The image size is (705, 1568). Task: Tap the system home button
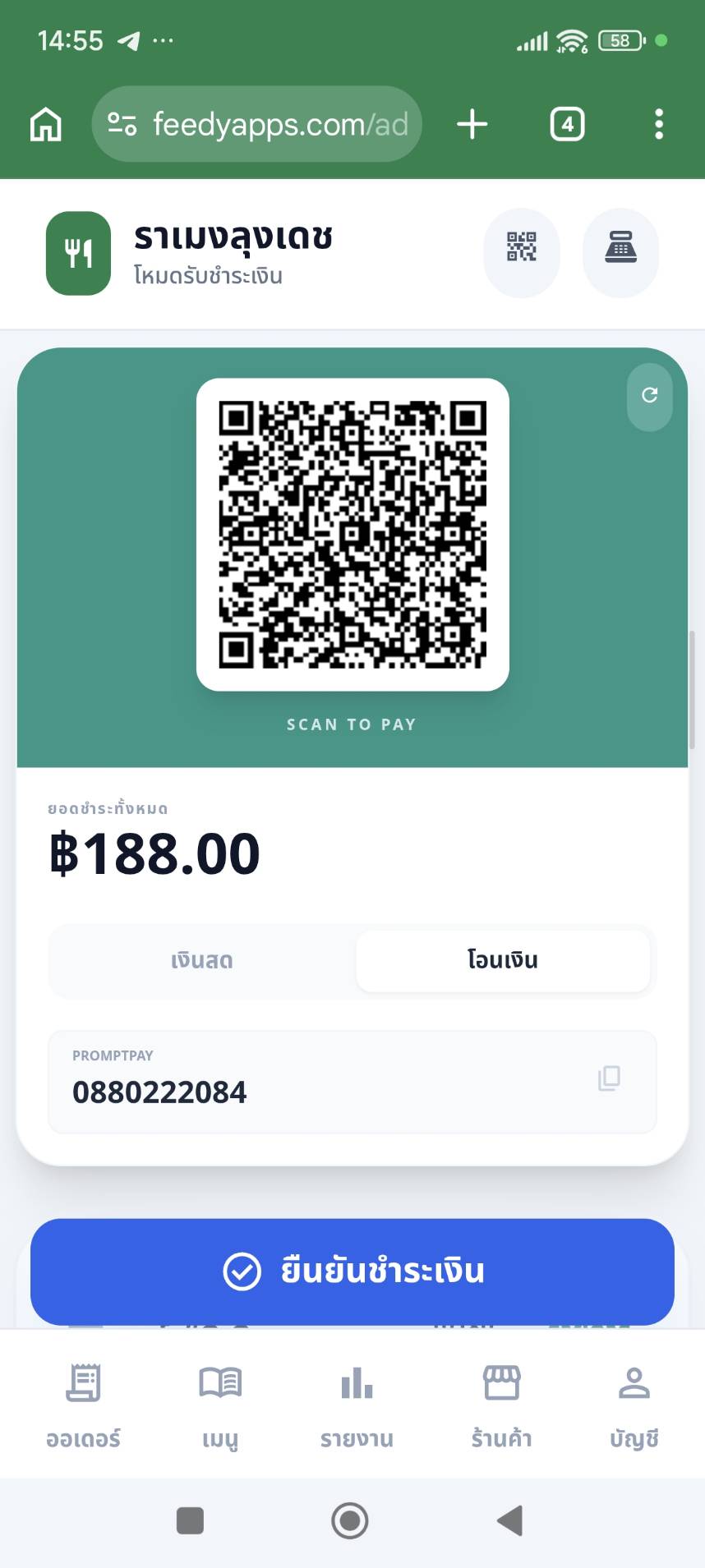click(x=350, y=1520)
